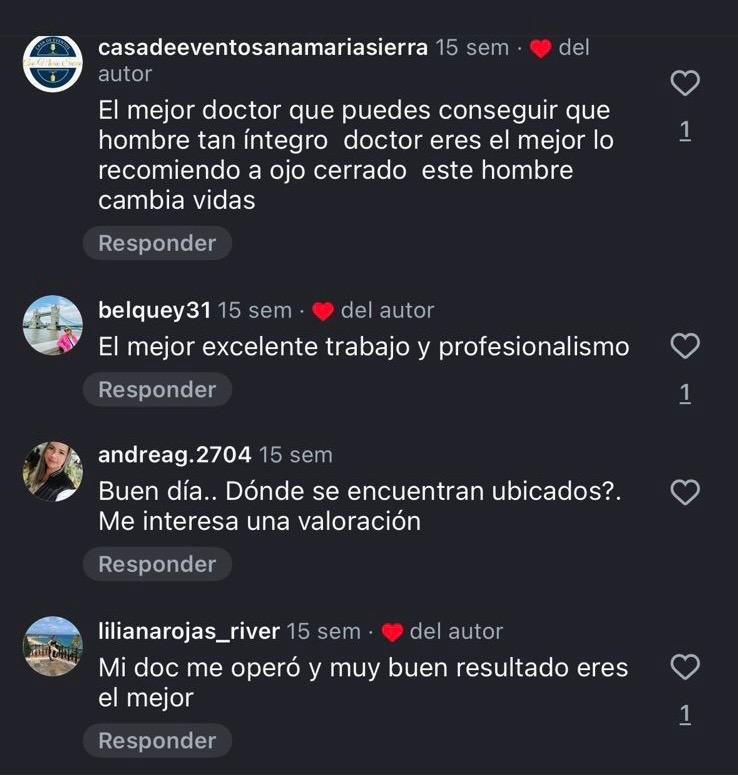Screen dimensions: 738x775
Task: Open casadeeventosanamariasierra's profile picture
Action: coord(52,62)
